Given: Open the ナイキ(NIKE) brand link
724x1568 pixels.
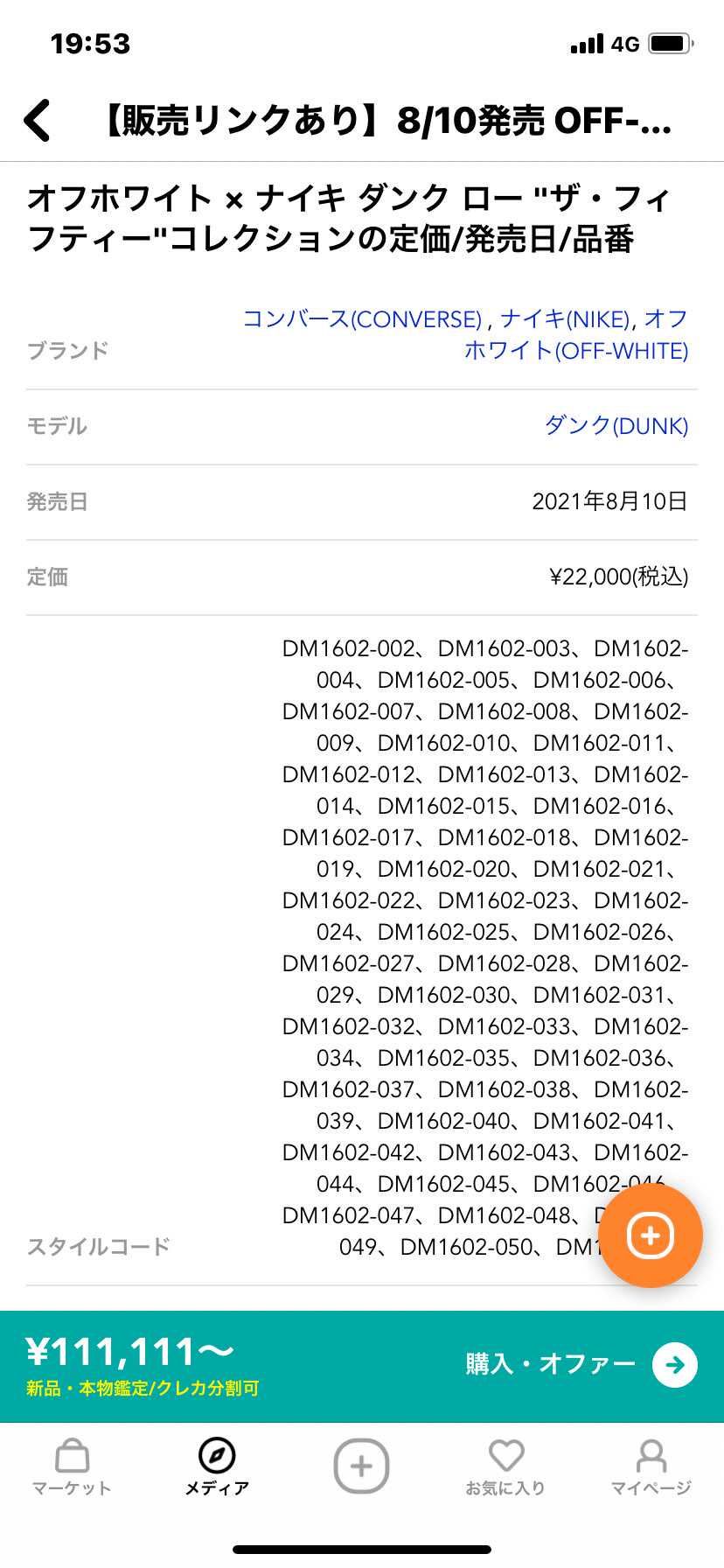Looking at the screenshot, I should [564, 319].
